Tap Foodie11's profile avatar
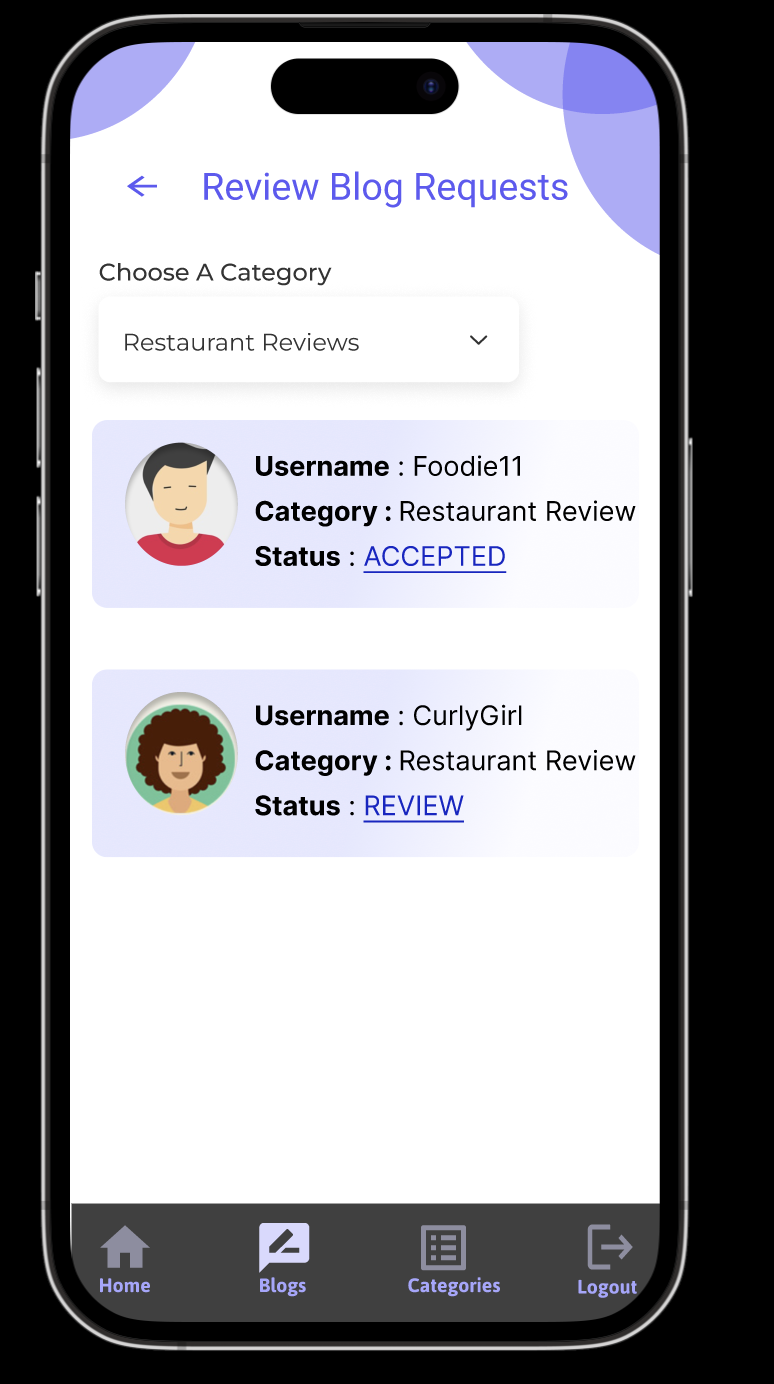774x1384 pixels. click(181, 504)
